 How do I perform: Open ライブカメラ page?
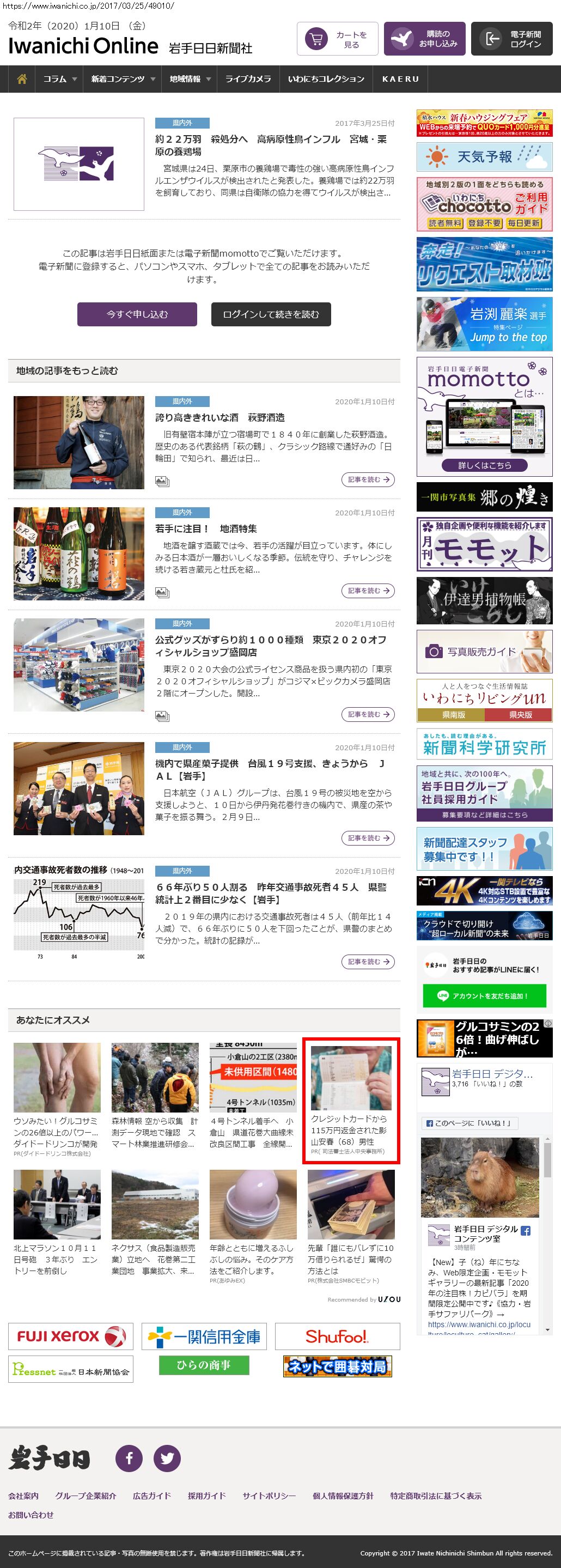point(248,79)
